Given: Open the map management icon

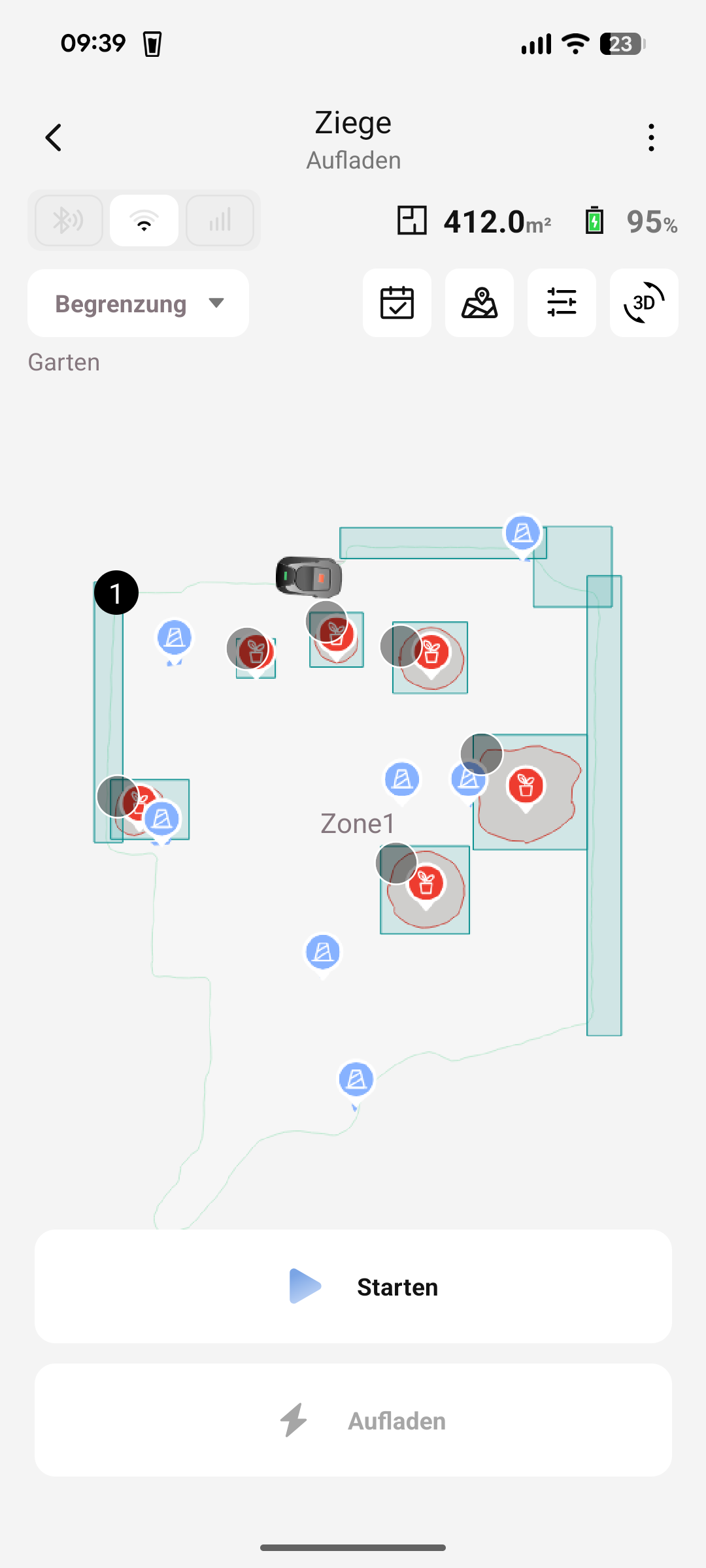Looking at the screenshot, I should click(479, 303).
